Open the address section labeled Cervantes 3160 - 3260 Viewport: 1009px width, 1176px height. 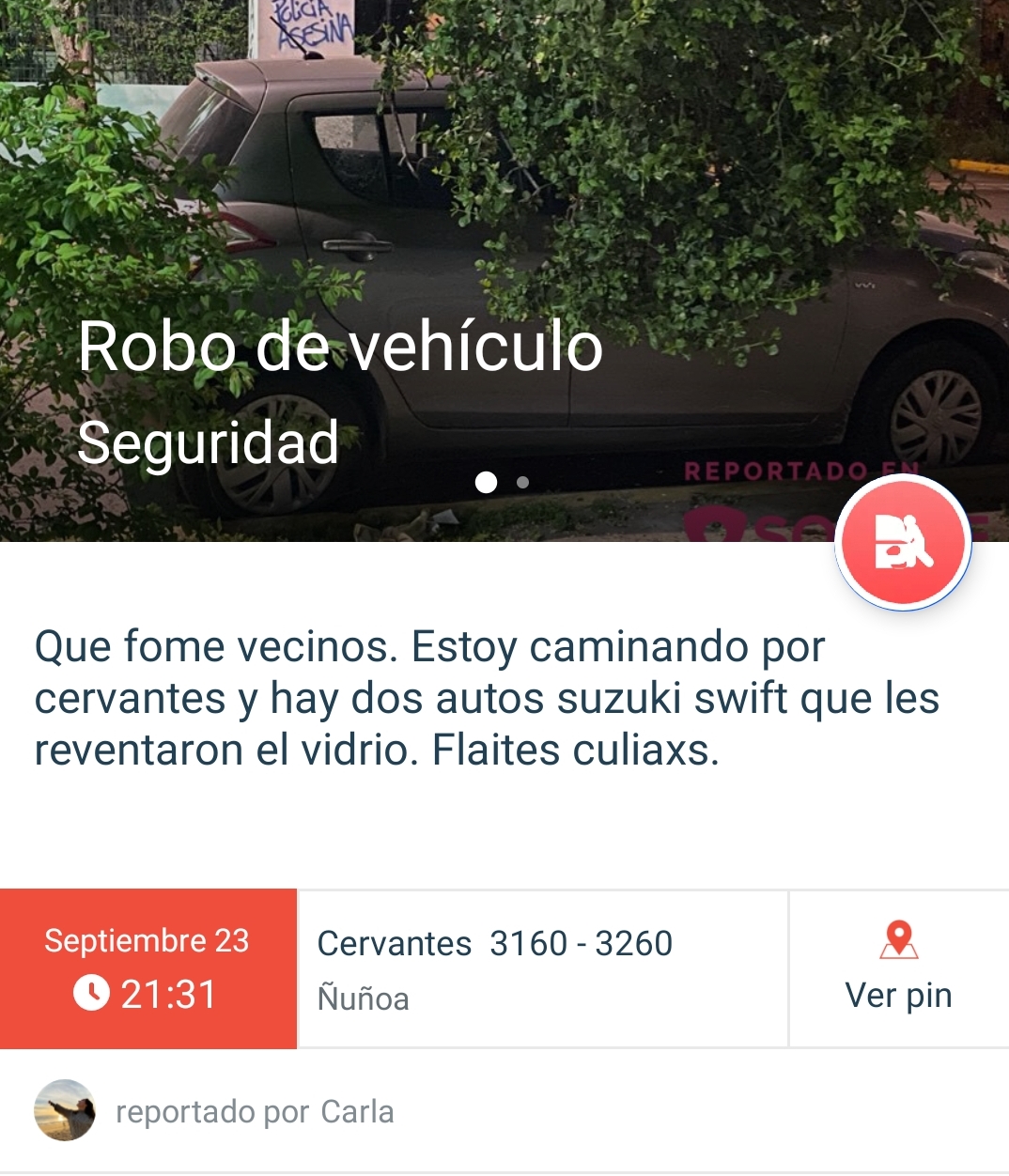tap(496, 944)
